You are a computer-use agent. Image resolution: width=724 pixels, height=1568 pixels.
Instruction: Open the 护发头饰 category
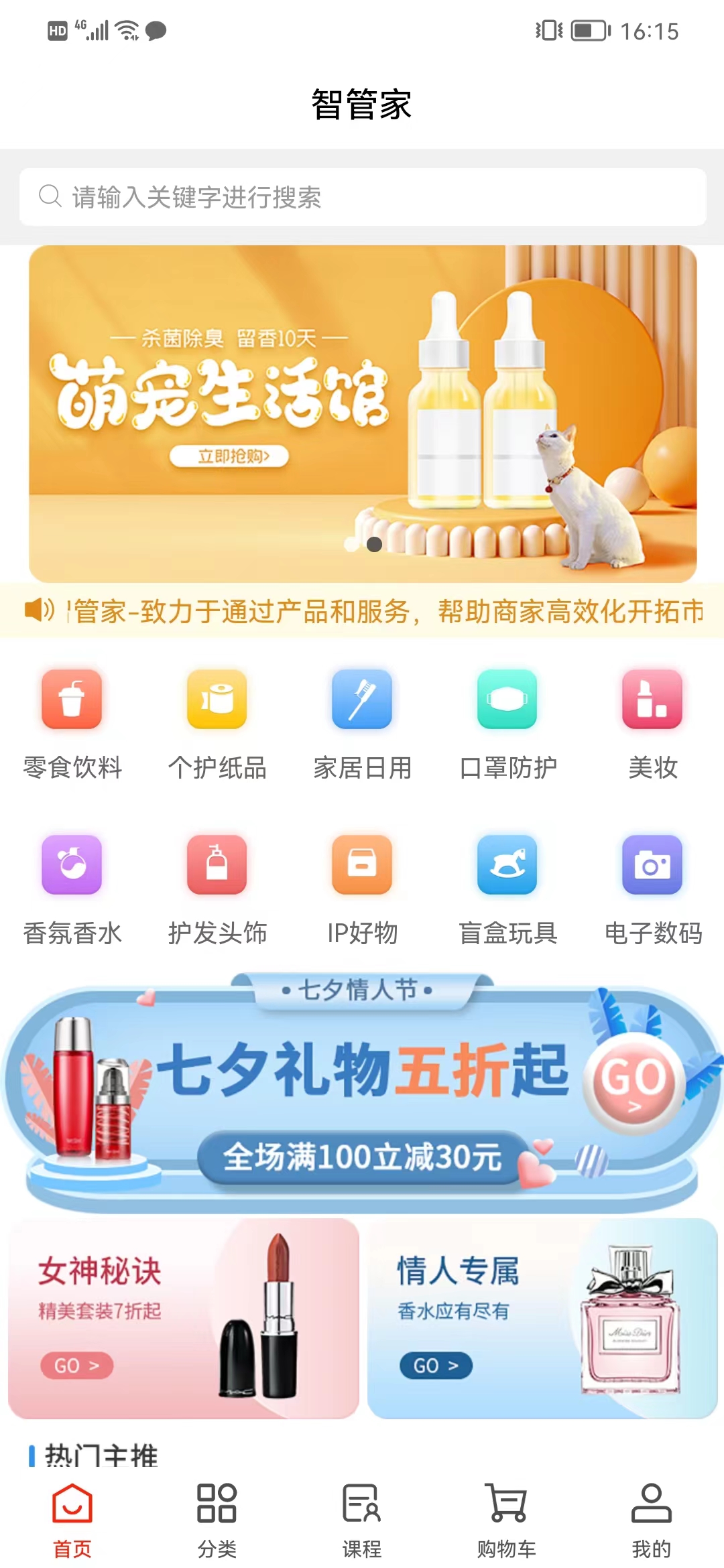217,889
